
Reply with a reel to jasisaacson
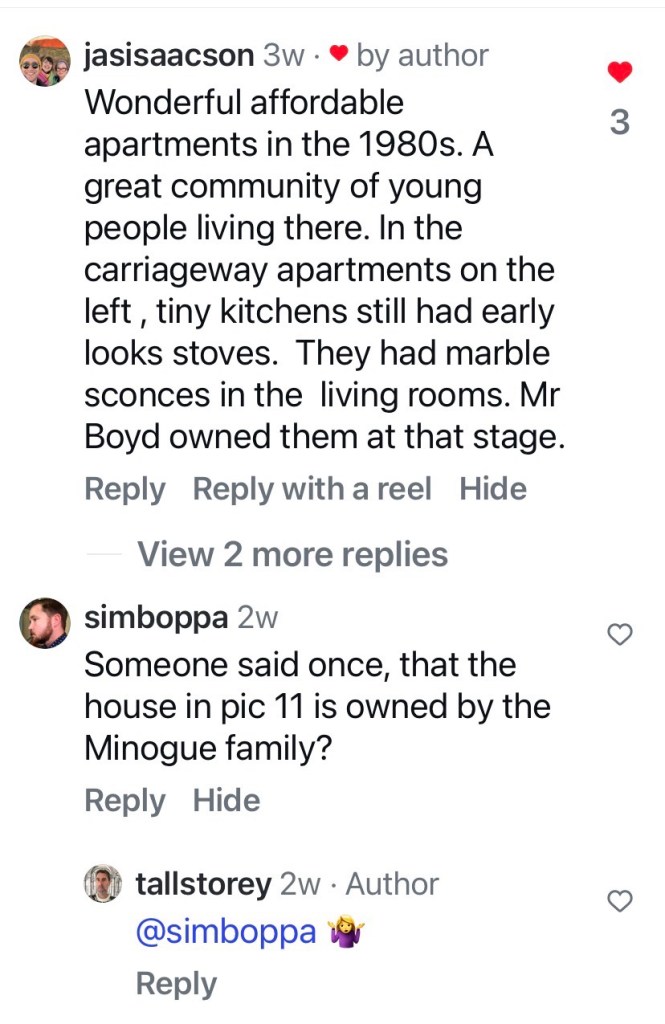click(x=312, y=489)
